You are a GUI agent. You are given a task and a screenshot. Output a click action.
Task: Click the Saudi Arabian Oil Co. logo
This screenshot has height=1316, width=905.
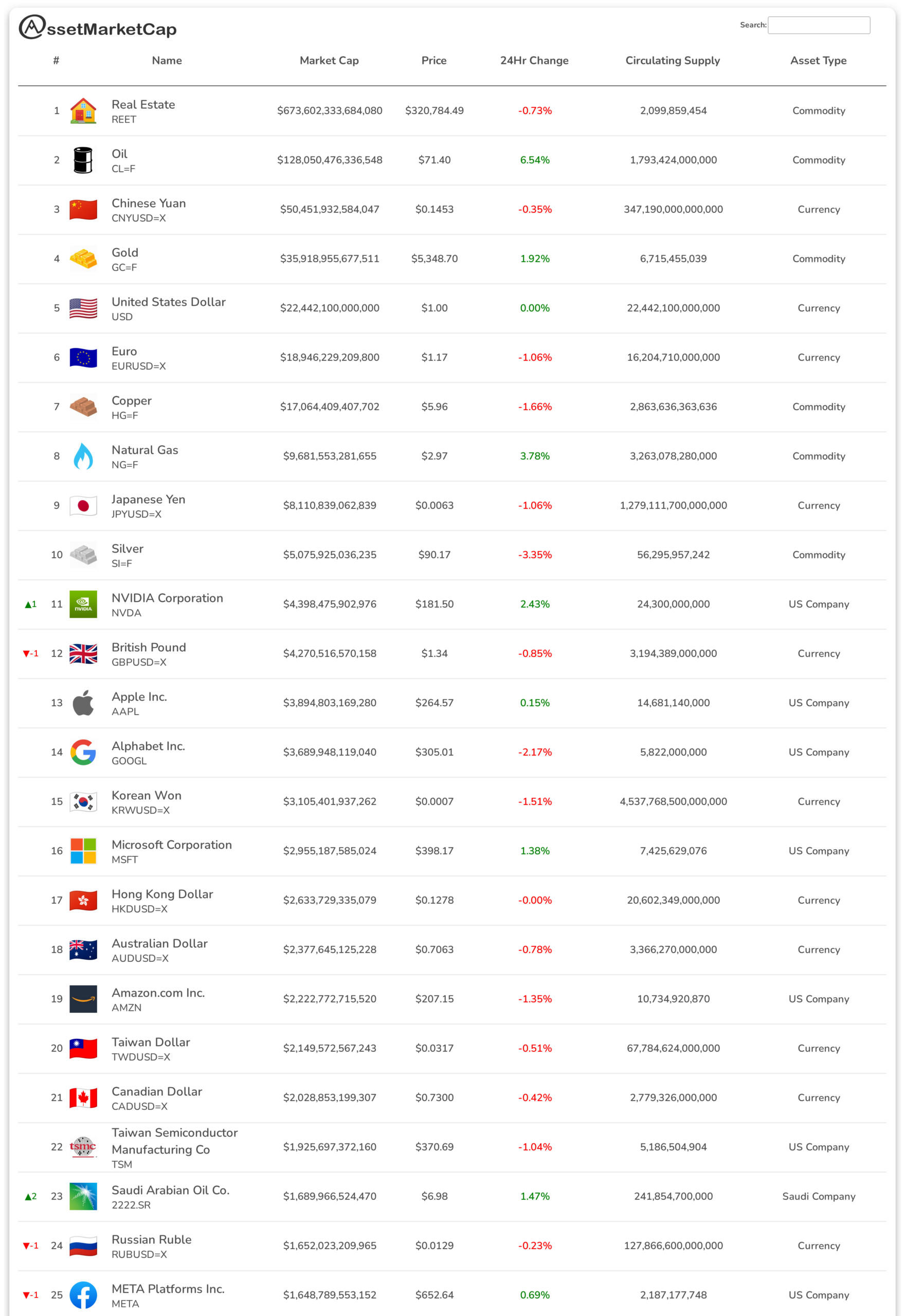click(x=83, y=1196)
